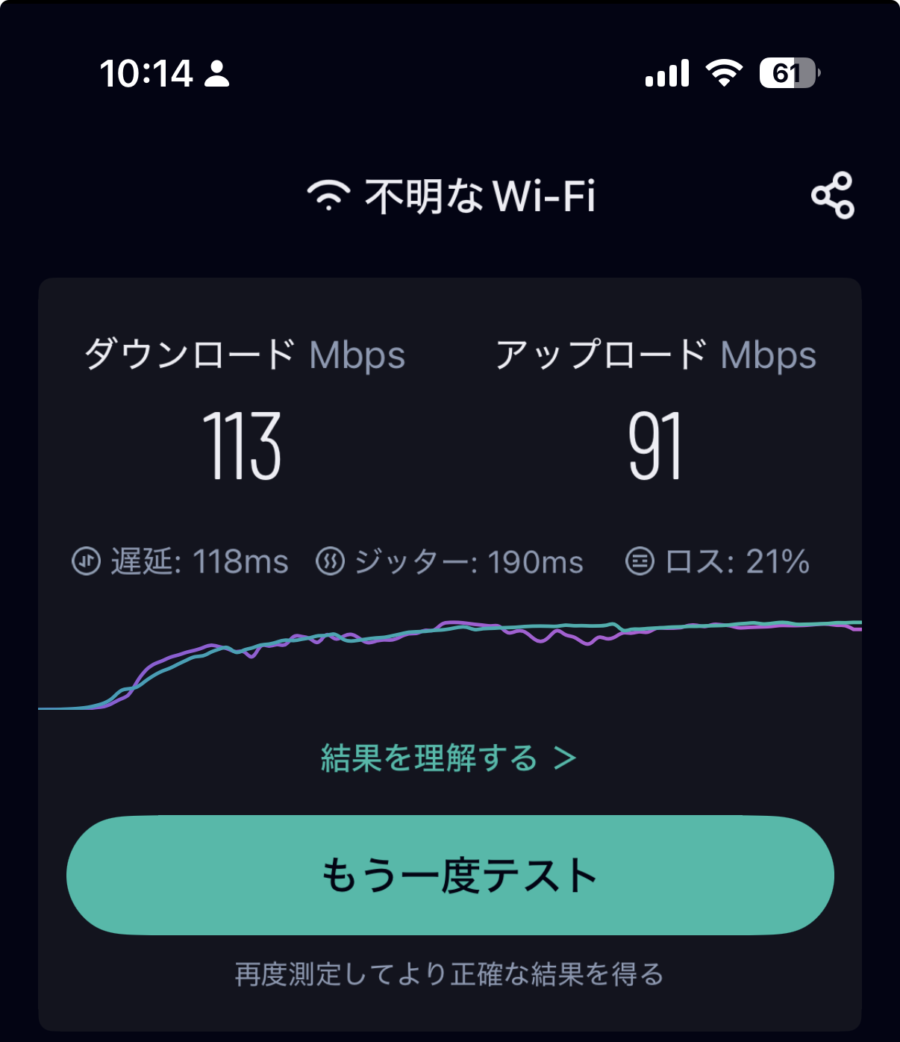Viewport: 900px width, 1042px height.
Task: Tap the download speed value 113
Action: (243, 443)
